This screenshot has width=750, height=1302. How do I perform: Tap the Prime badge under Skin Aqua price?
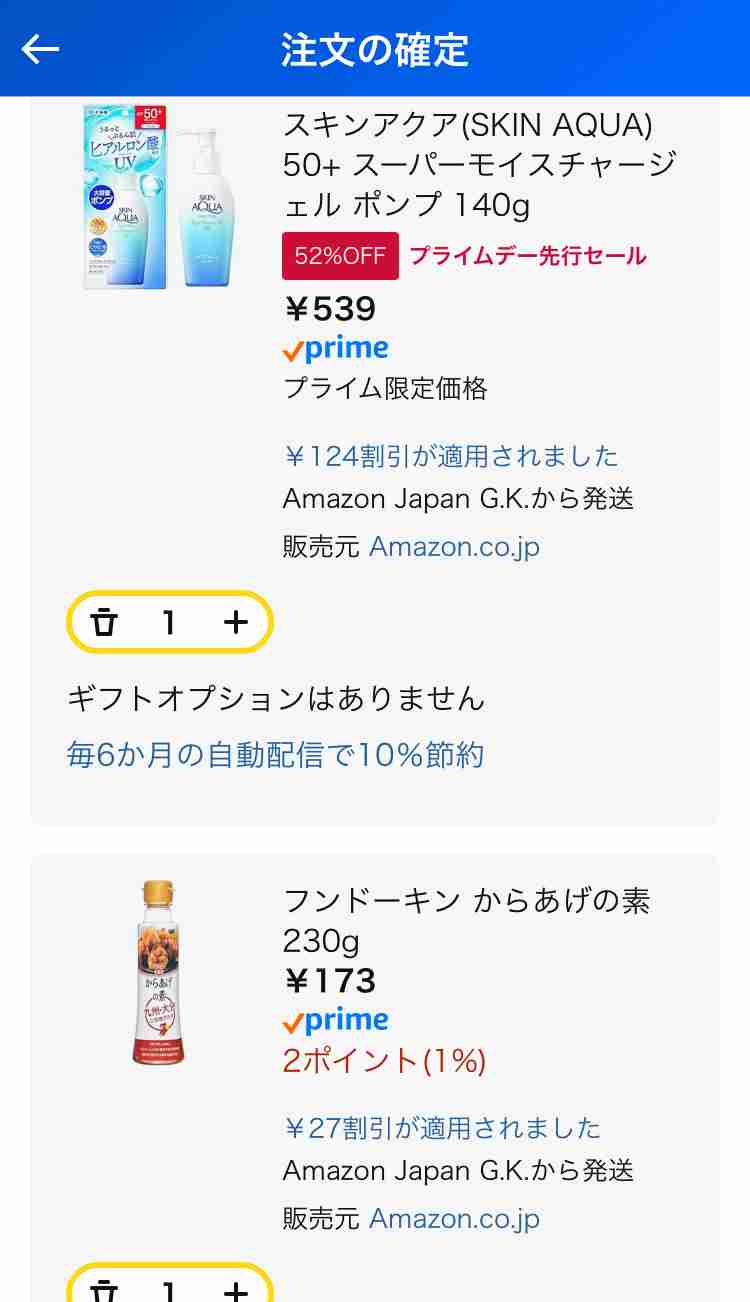click(335, 347)
